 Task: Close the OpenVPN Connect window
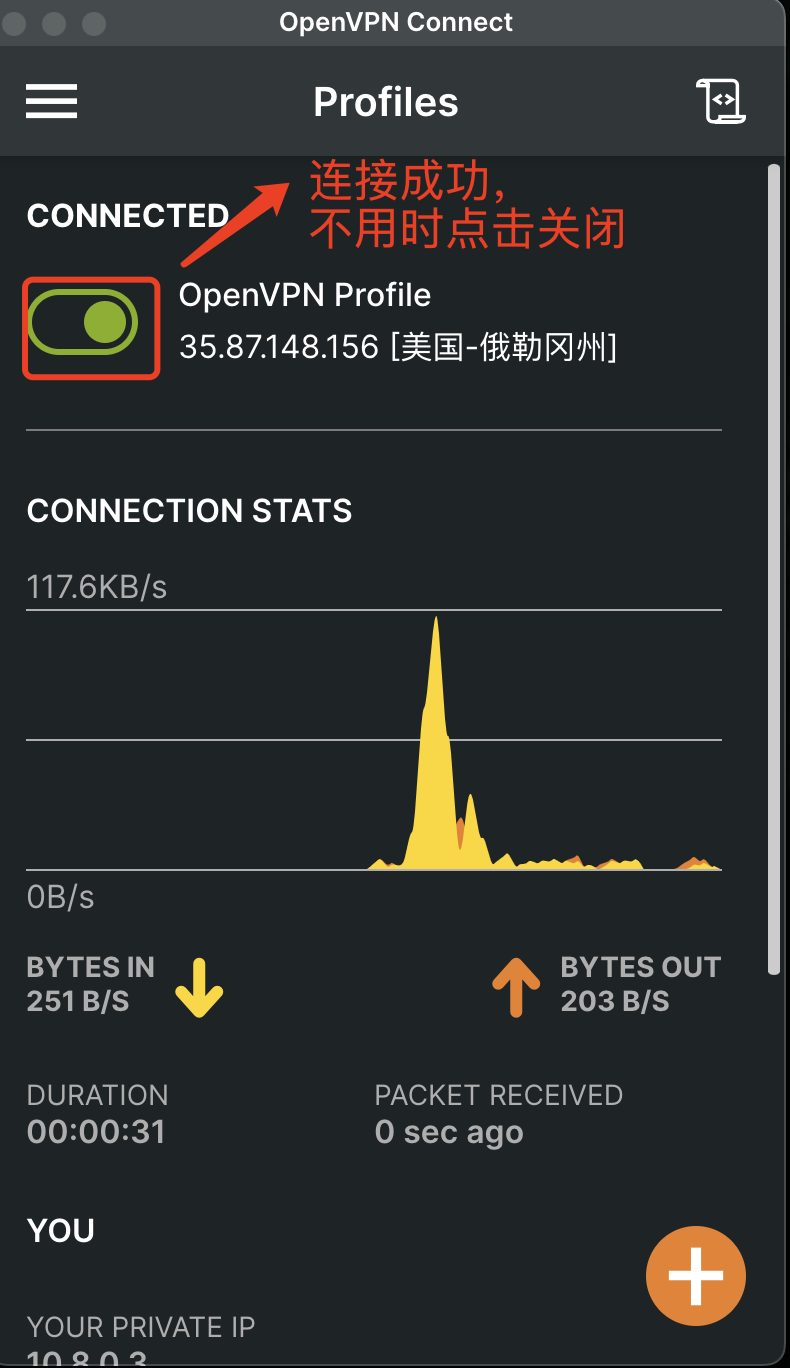[x=18, y=22]
